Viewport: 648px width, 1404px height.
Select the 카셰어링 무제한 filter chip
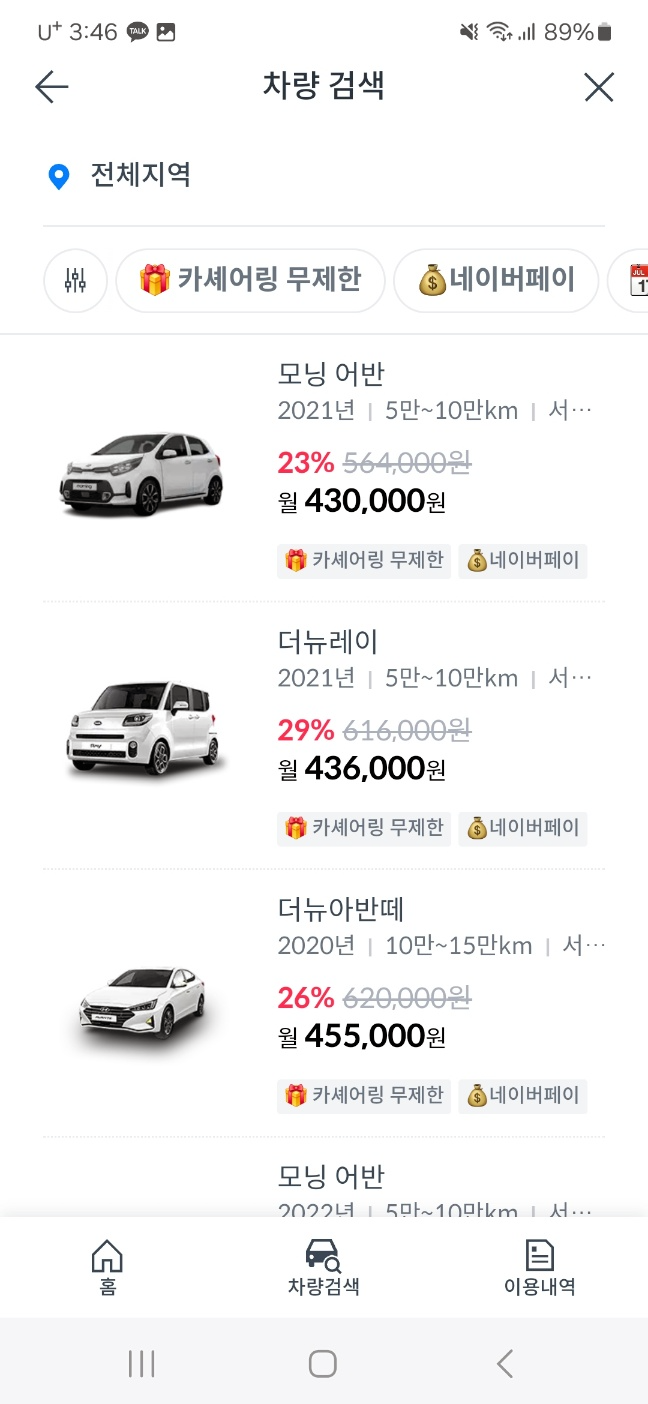coord(250,281)
